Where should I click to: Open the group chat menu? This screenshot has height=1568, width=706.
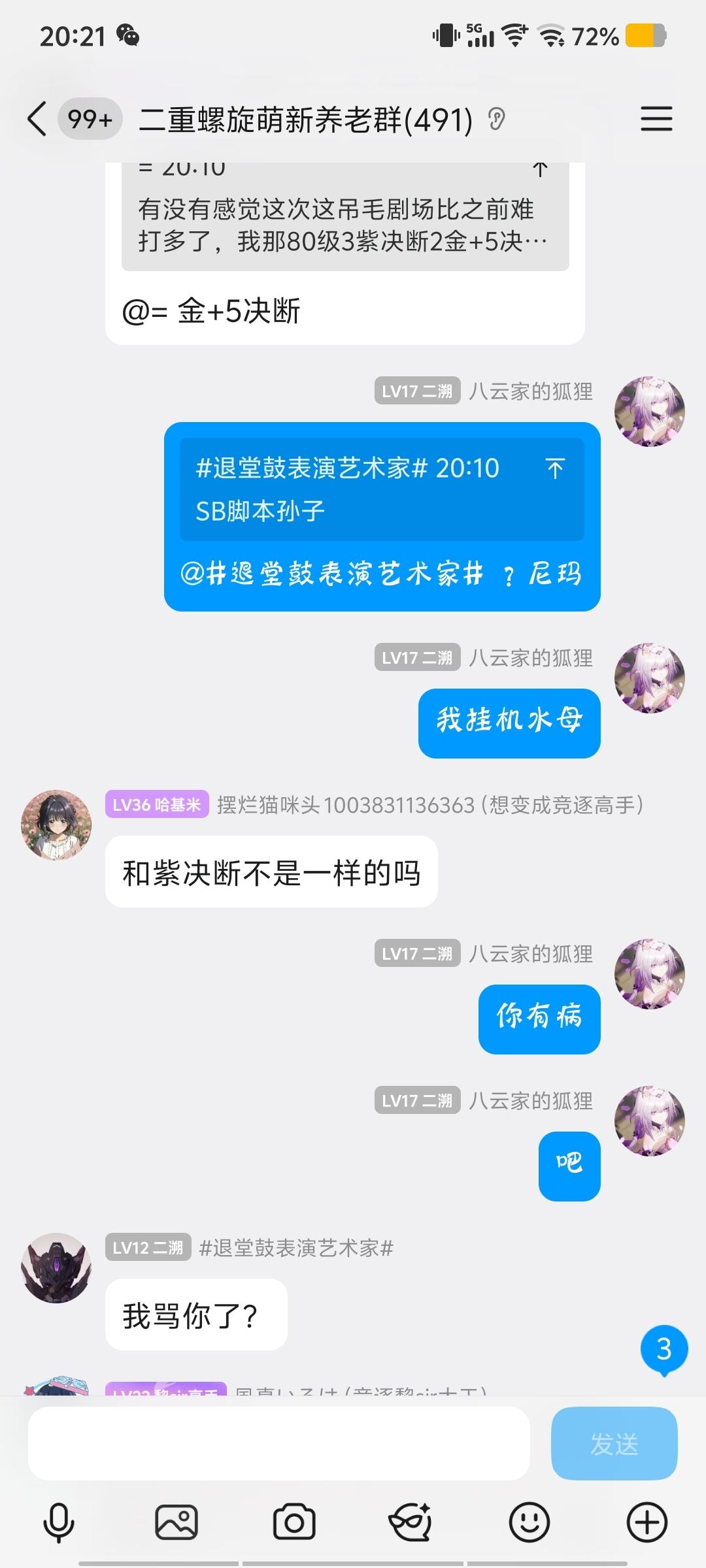(656, 119)
